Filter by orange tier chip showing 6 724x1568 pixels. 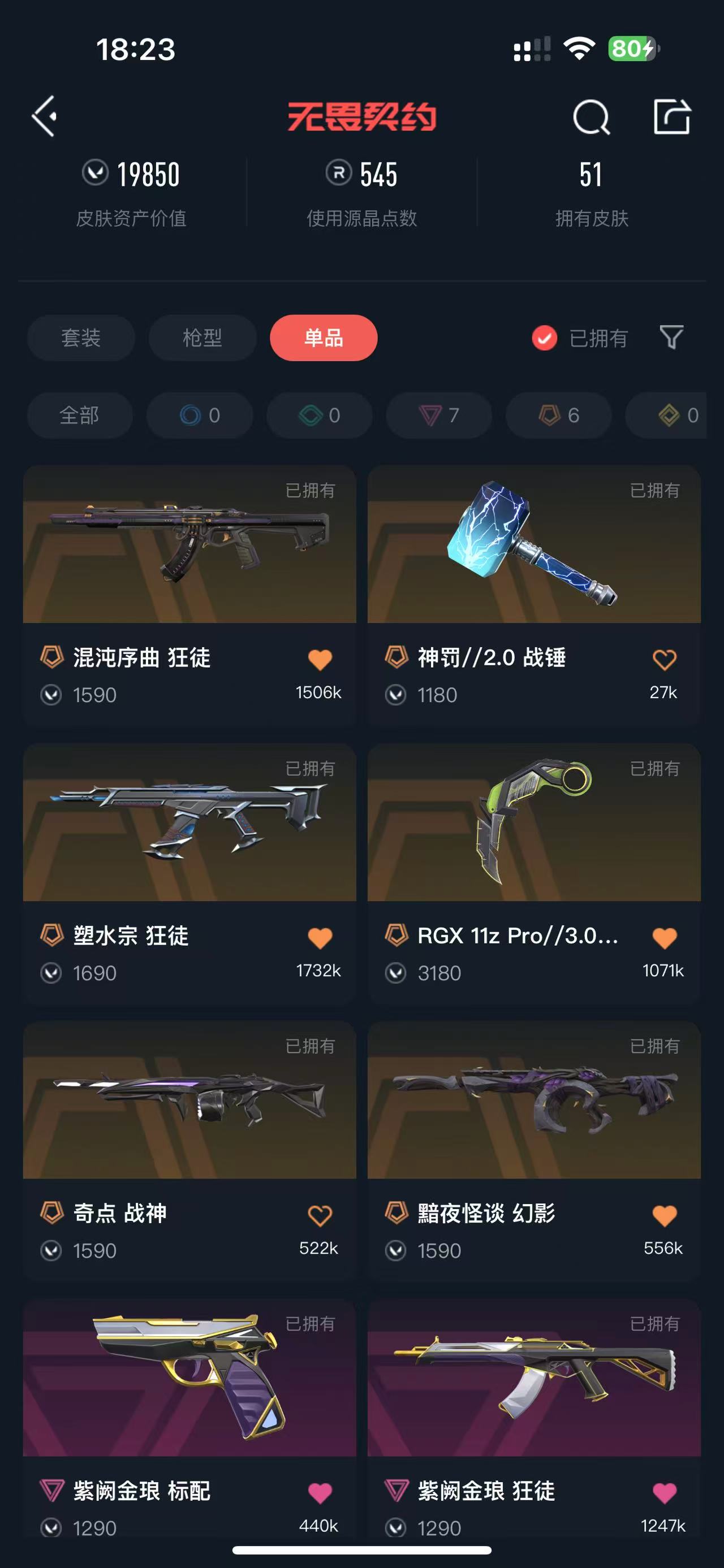tap(558, 415)
